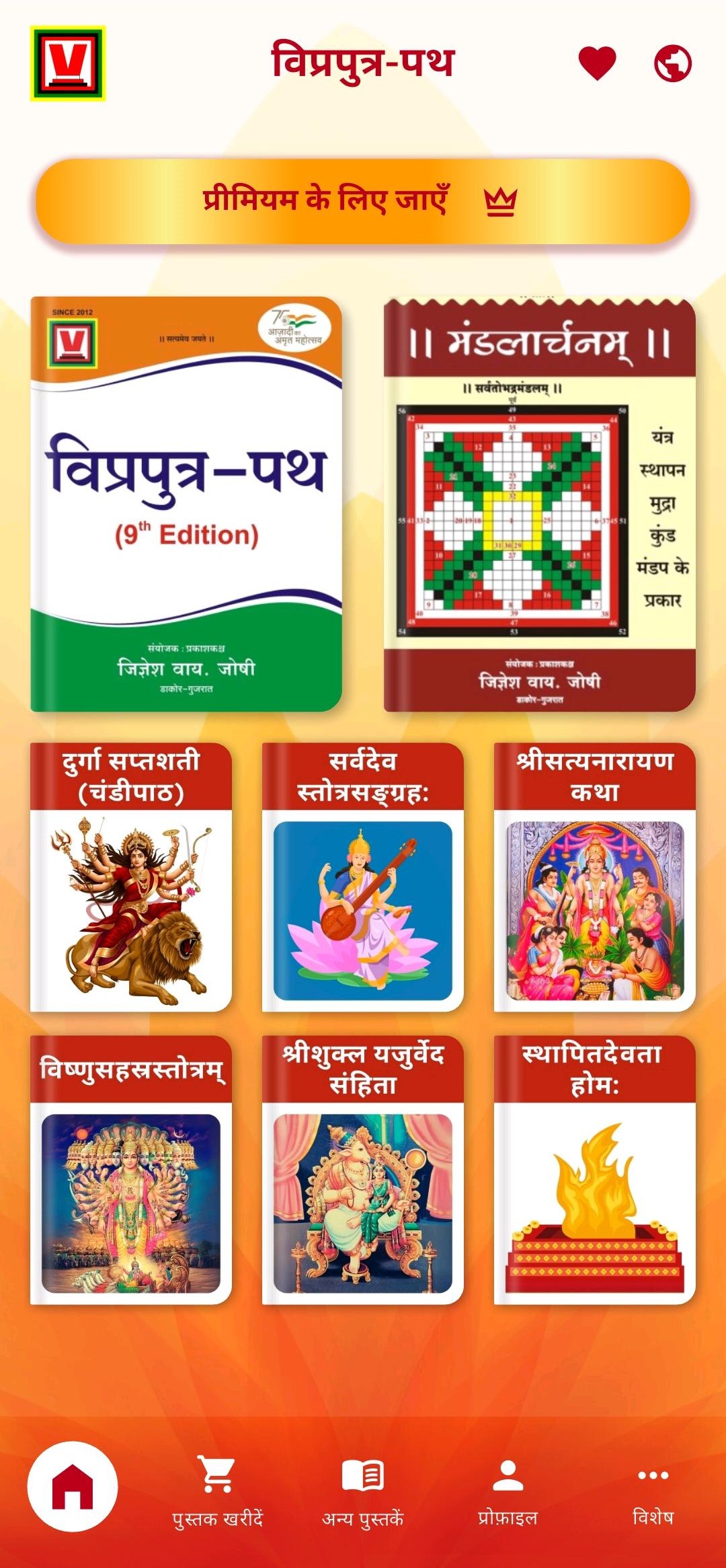Image resolution: width=726 pixels, height=1568 pixels.
Task: Open स्थापितदेवता होम: book
Action: (x=594, y=1170)
